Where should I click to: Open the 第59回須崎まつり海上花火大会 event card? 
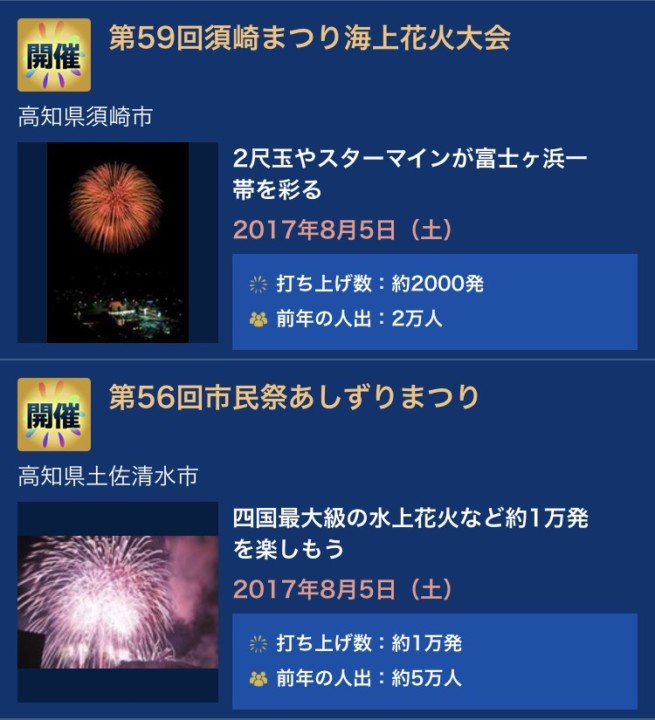(x=310, y=40)
